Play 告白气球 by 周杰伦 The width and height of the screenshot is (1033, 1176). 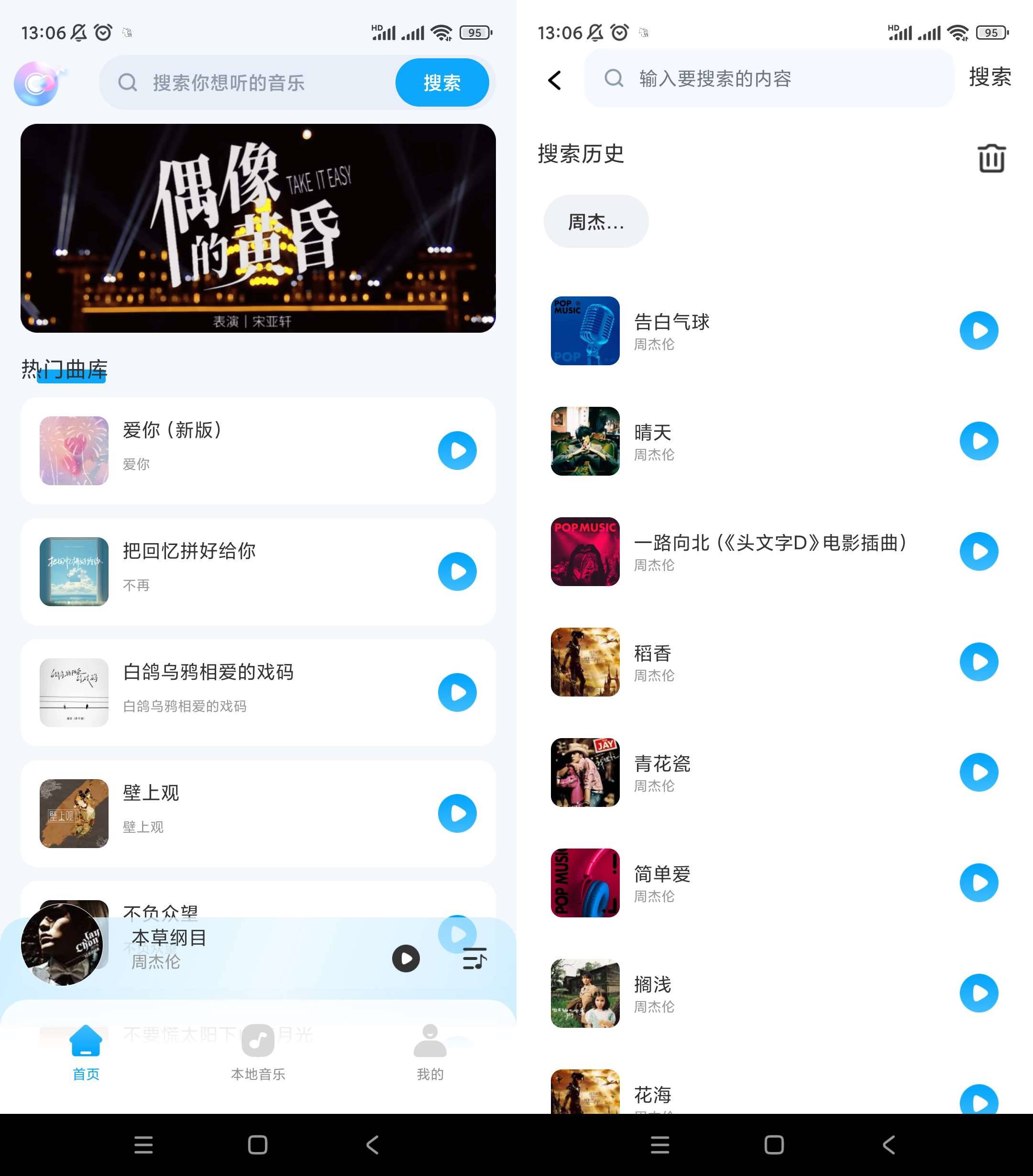(x=979, y=330)
